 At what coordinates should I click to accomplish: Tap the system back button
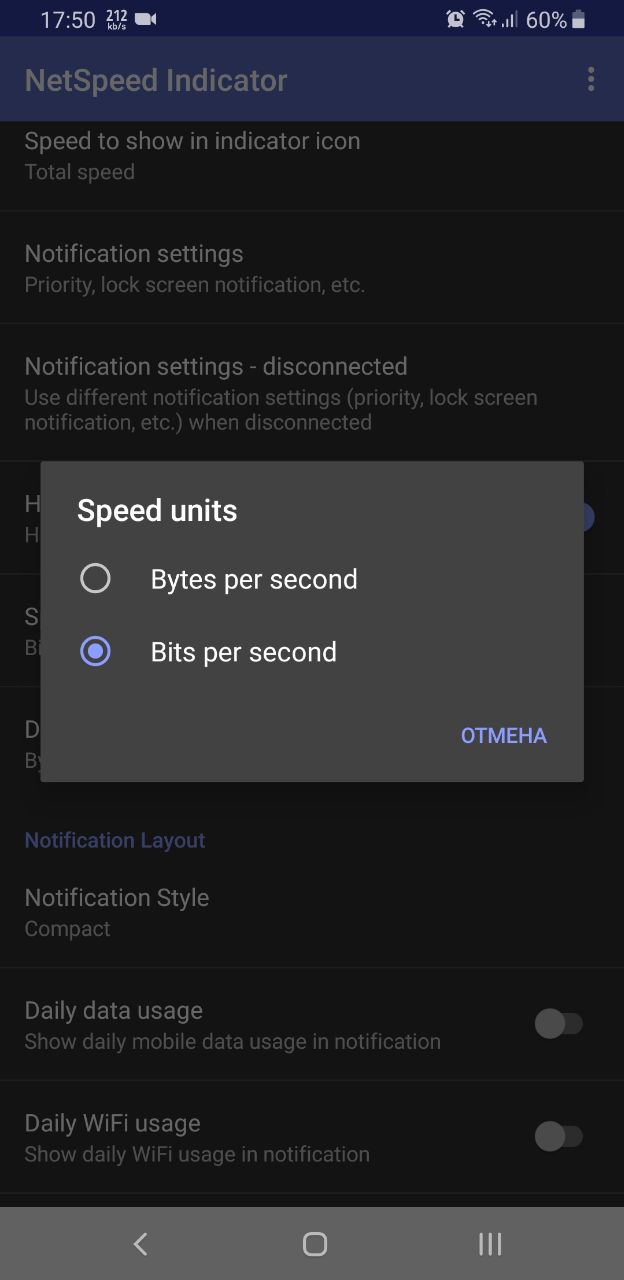pyautogui.click(x=140, y=1244)
